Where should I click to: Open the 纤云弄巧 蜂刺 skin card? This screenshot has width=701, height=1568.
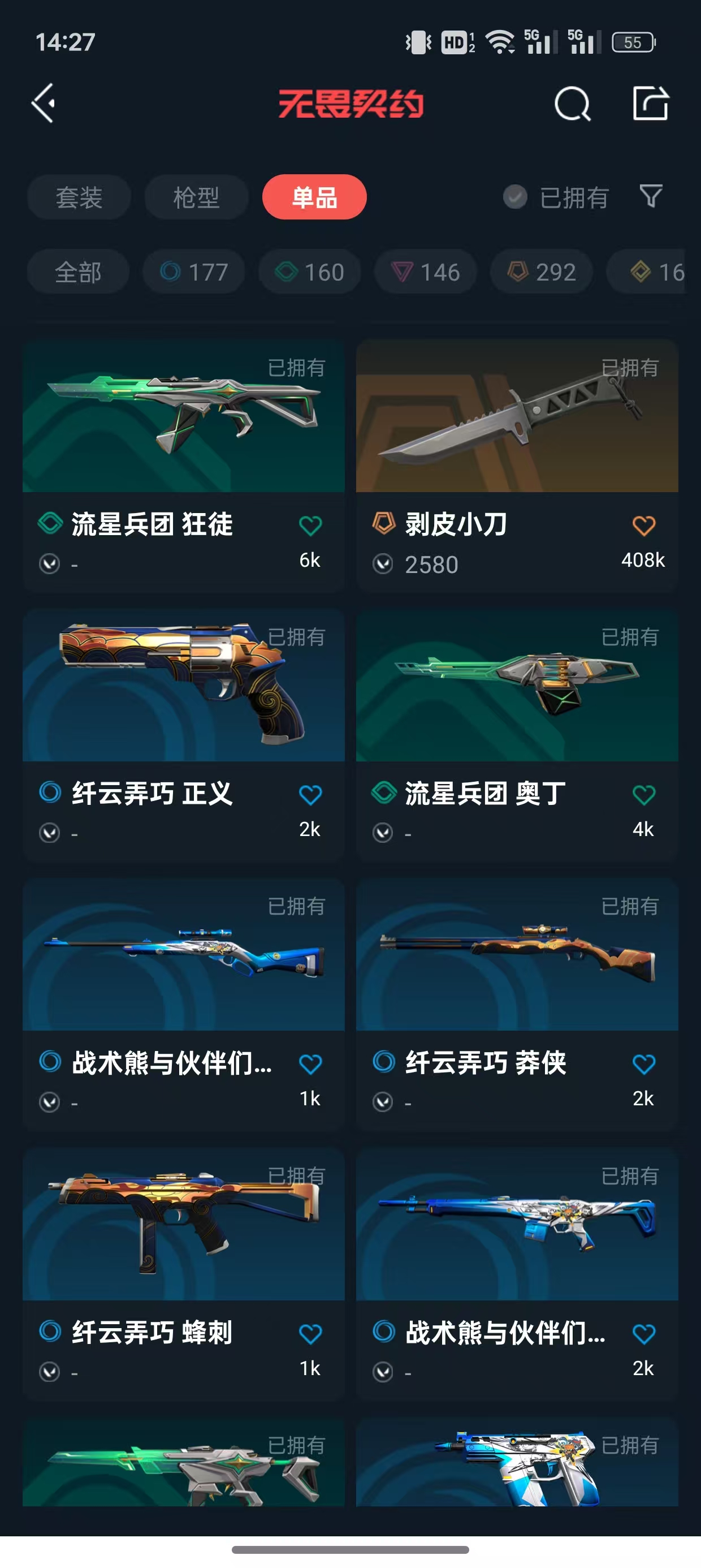coord(184,1274)
